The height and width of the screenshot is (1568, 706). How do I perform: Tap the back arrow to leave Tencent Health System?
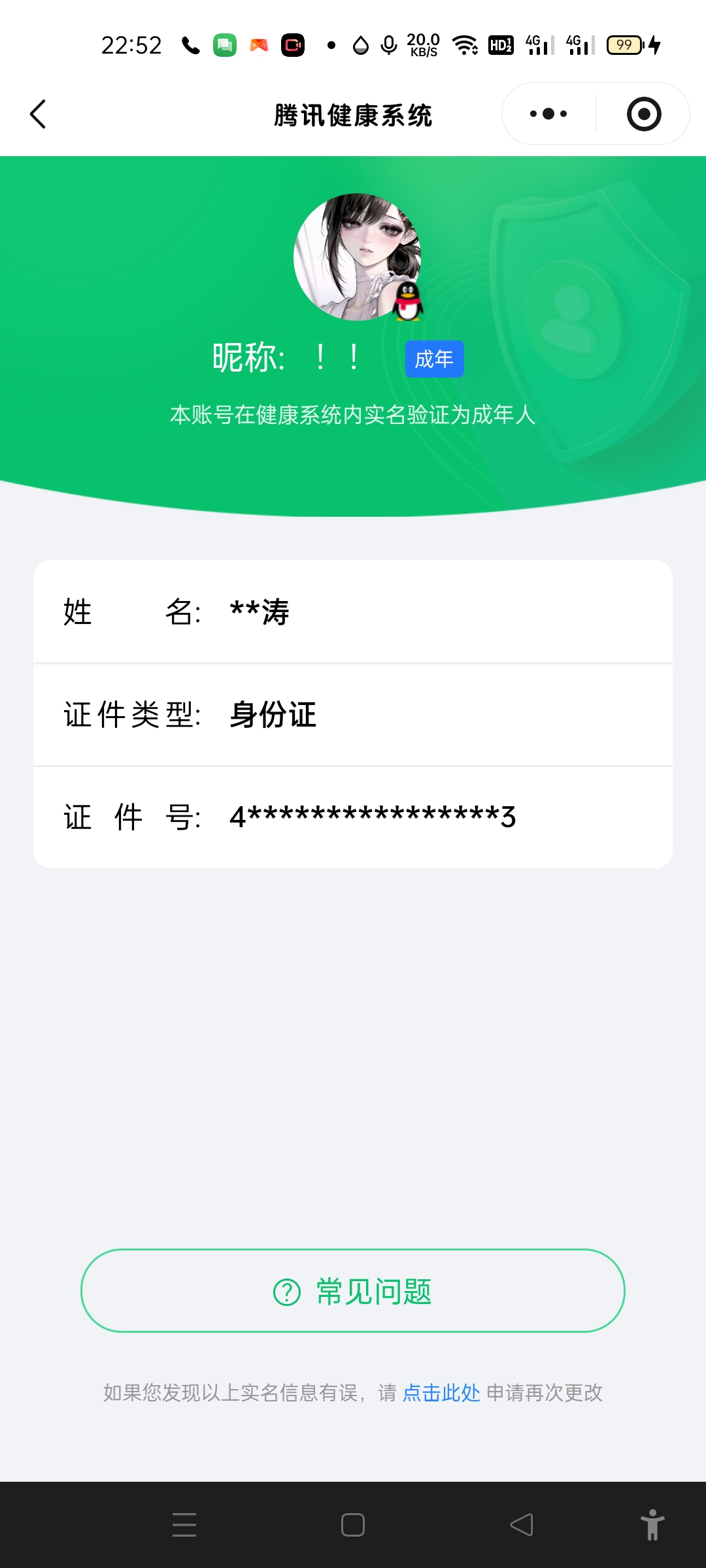37,114
